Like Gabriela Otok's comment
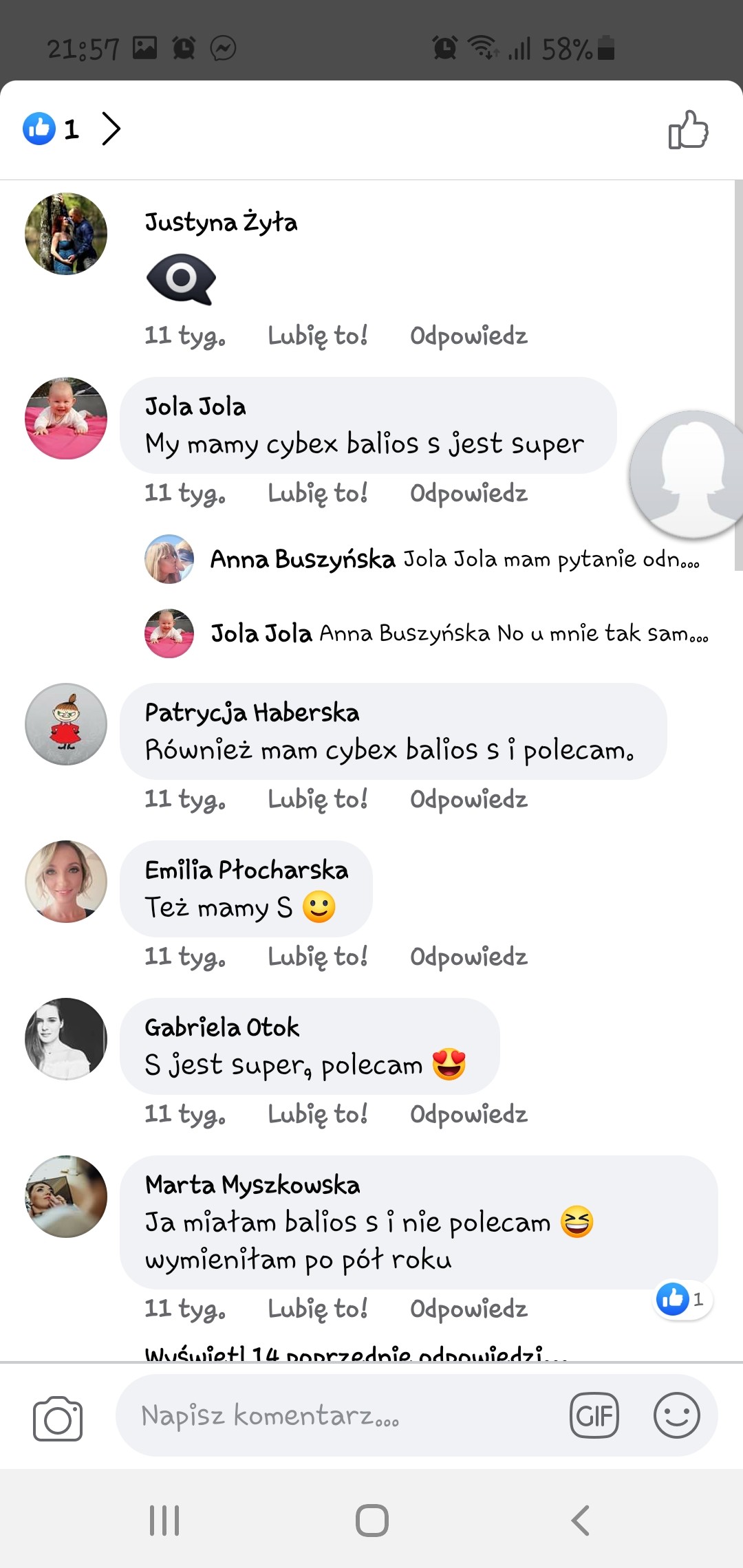 (317, 1114)
